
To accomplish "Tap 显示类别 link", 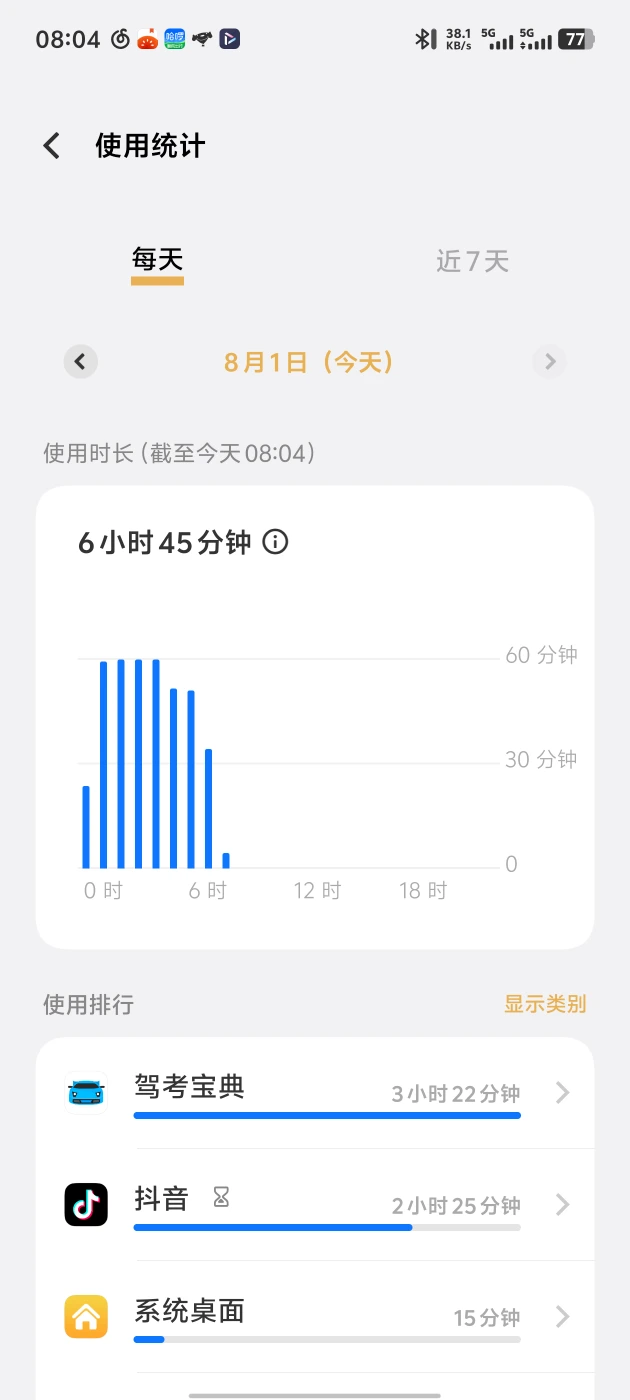I will [x=545, y=1004].
